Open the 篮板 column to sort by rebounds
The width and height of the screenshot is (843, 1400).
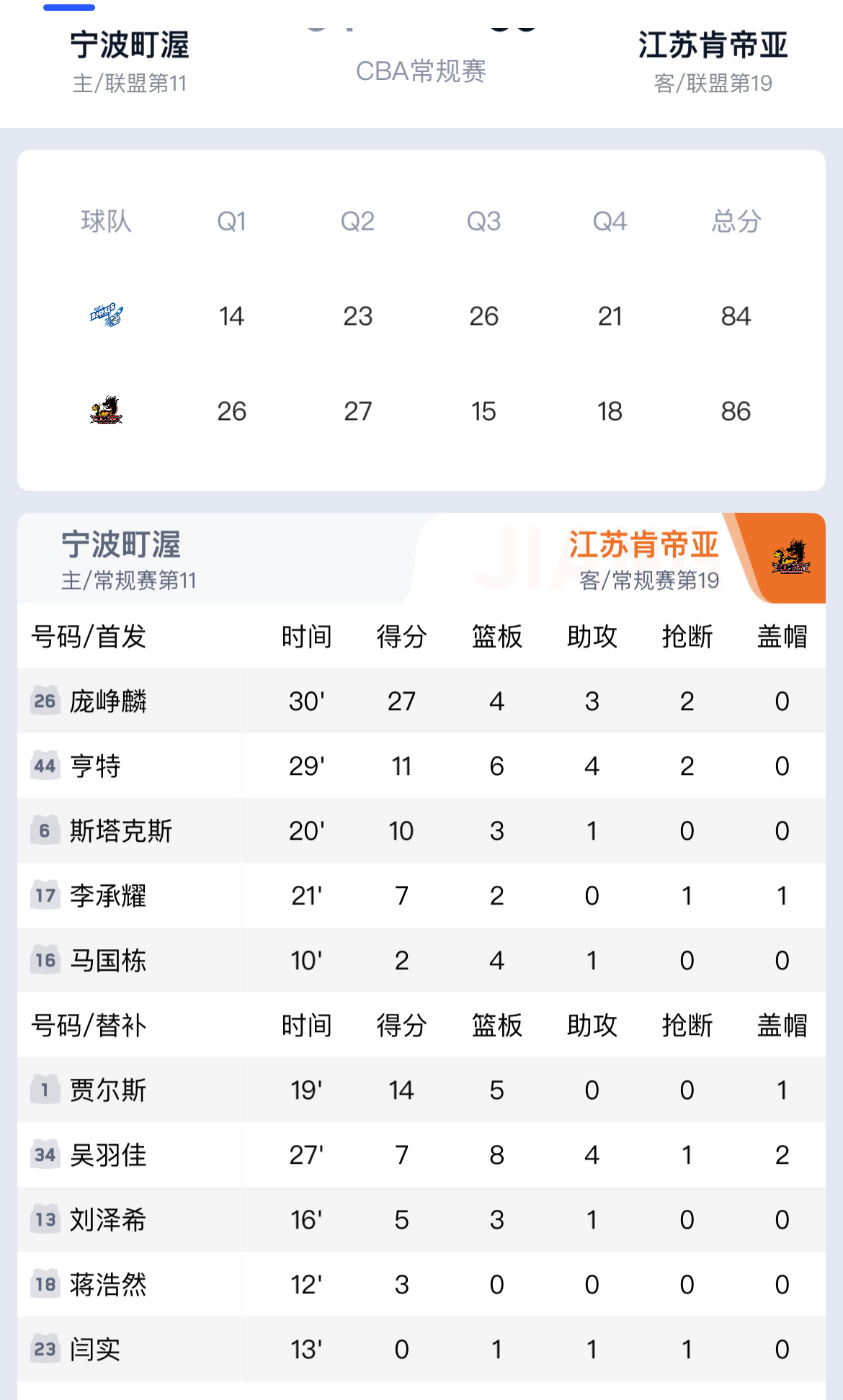point(496,636)
